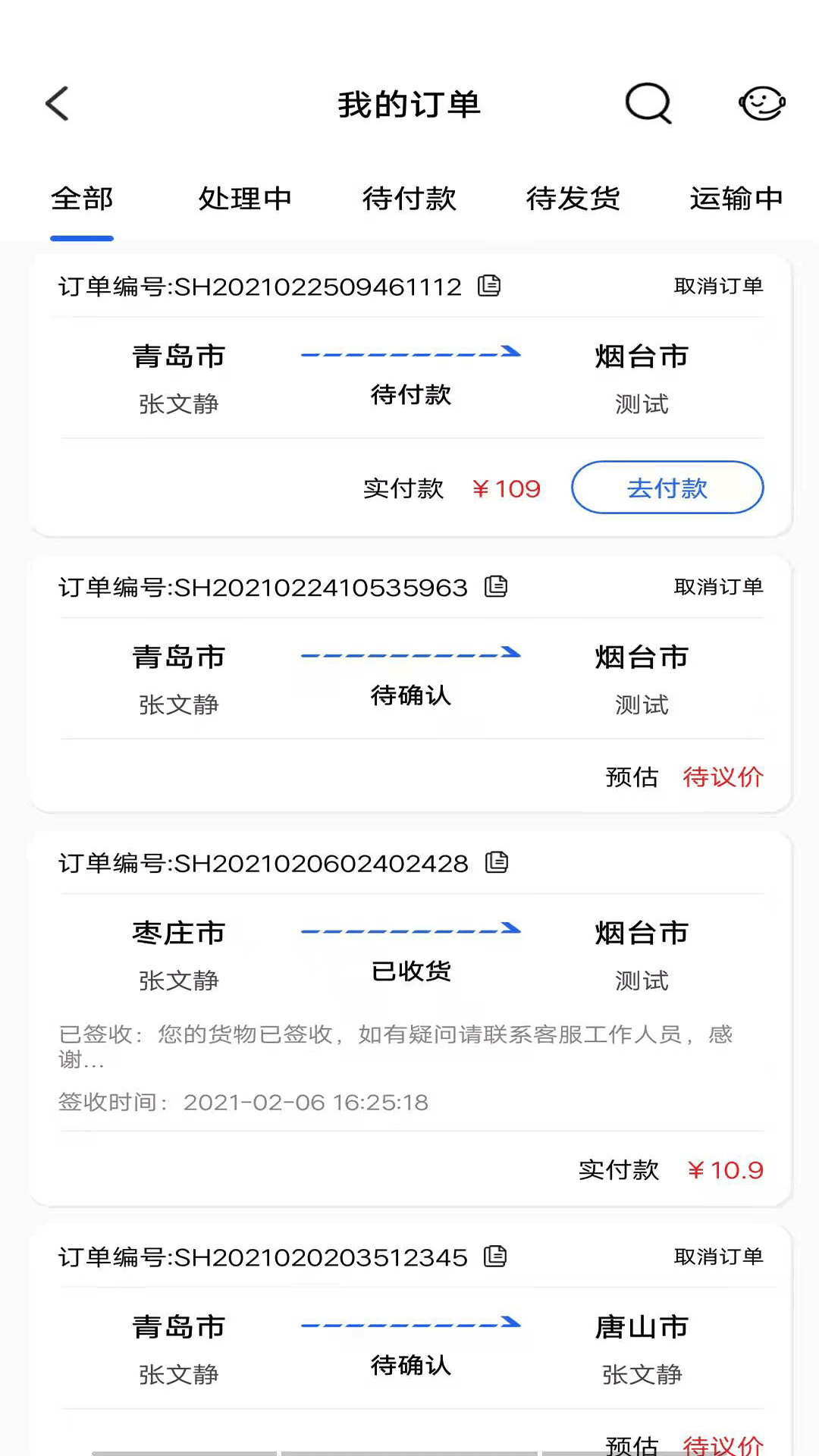The image size is (819, 1456).
Task: Tap the back arrow to leave order list
Action: coord(58,103)
